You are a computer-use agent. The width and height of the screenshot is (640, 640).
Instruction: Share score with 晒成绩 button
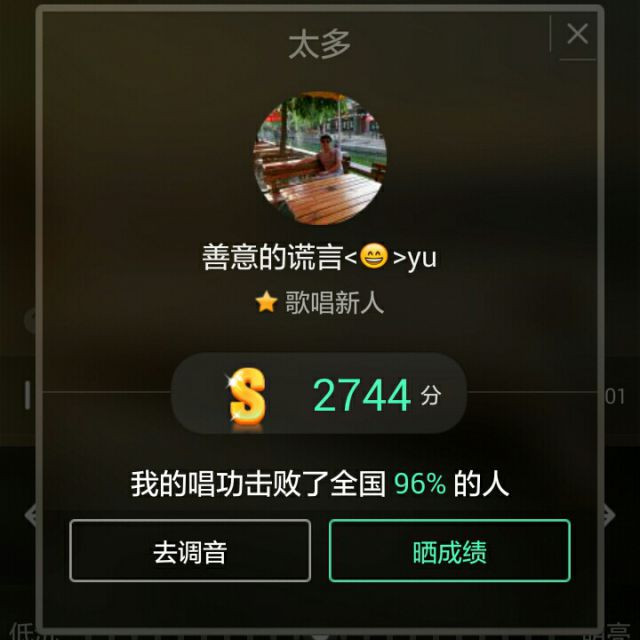pyautogui.click(x=449, y=551)
